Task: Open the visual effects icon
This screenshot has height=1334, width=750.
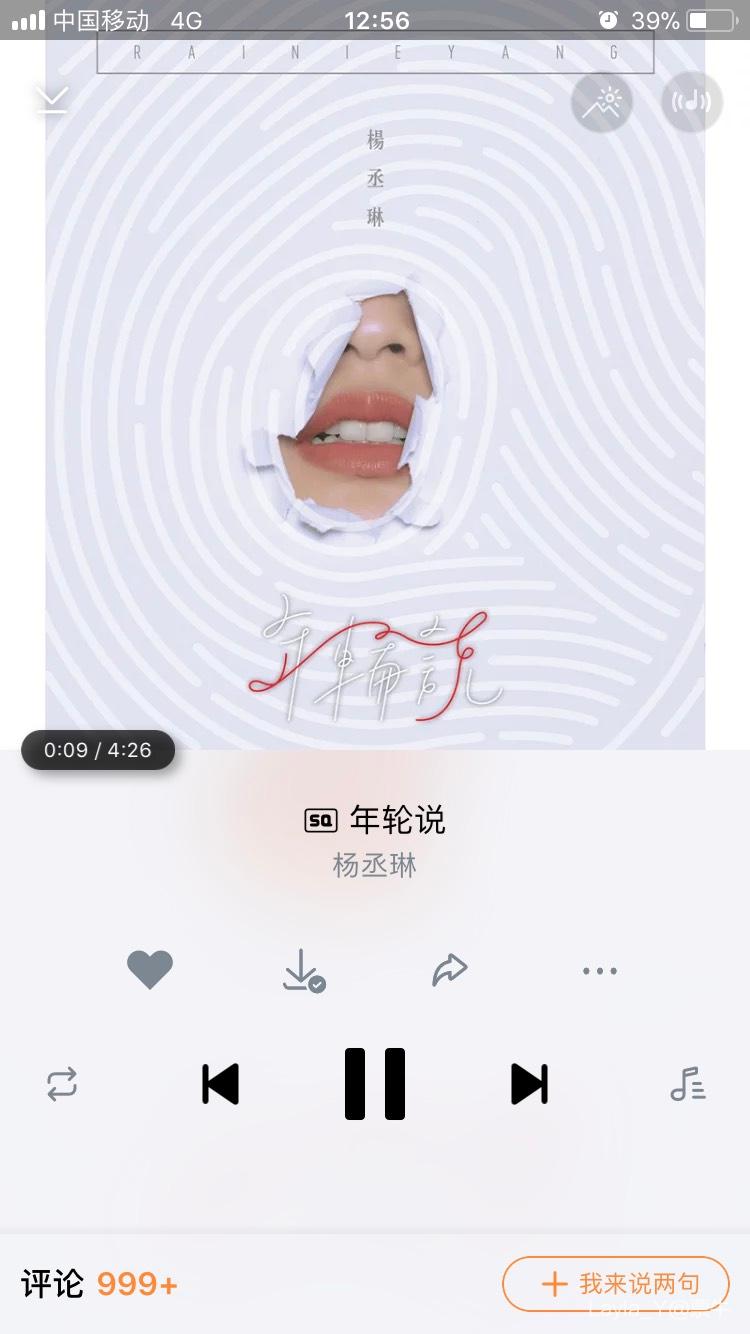Action: click(601, 102)
